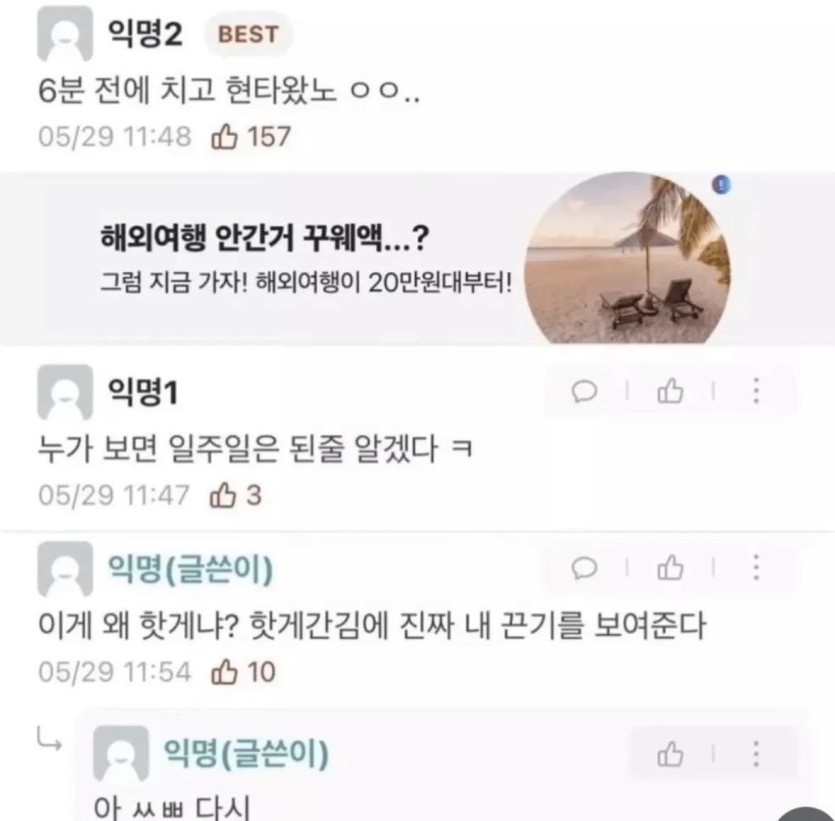Like 익명1's comment using the thumbs-up icon
This screenshot has height=821, width=835.
click(670, 392)
